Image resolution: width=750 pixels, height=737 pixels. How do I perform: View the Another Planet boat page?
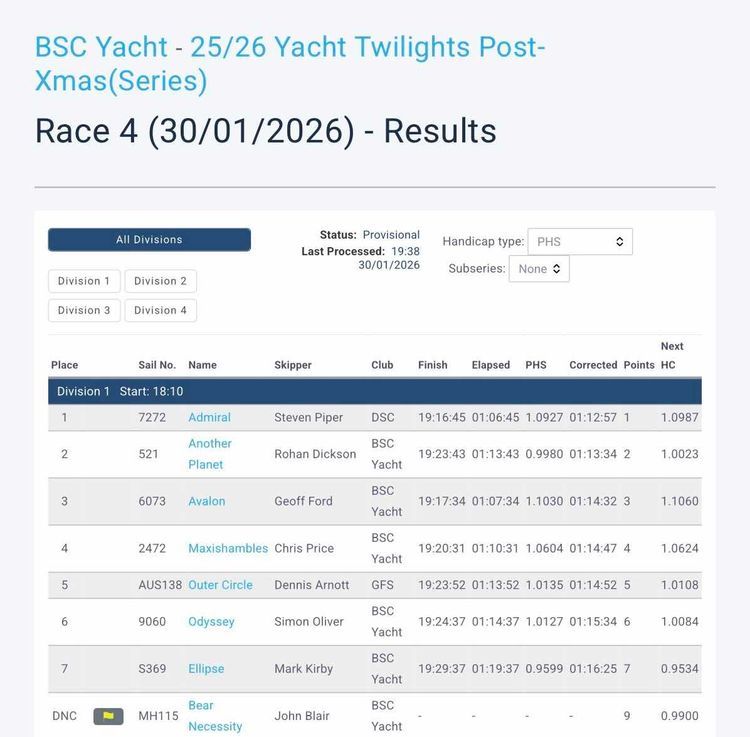(210, 454)
